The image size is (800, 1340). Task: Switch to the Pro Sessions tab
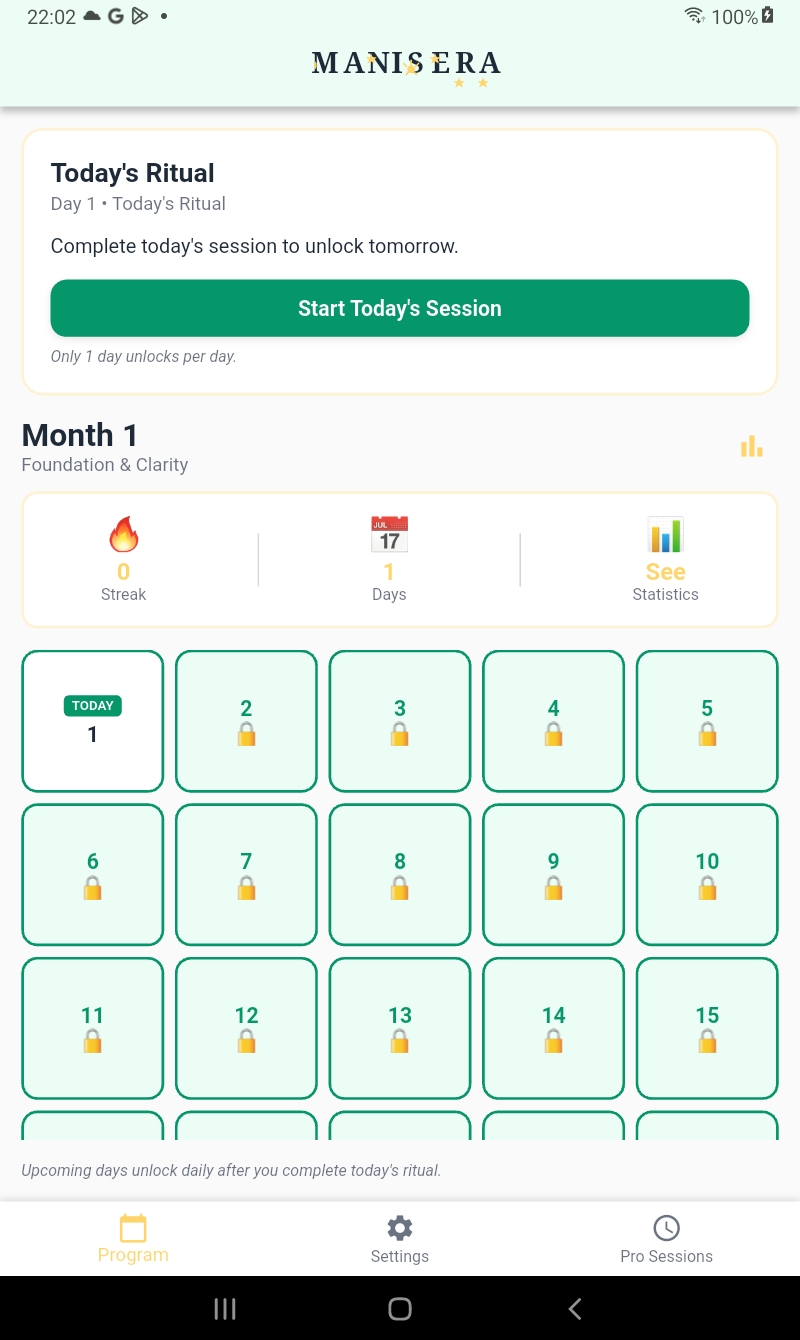click(x=667, y=1240)
